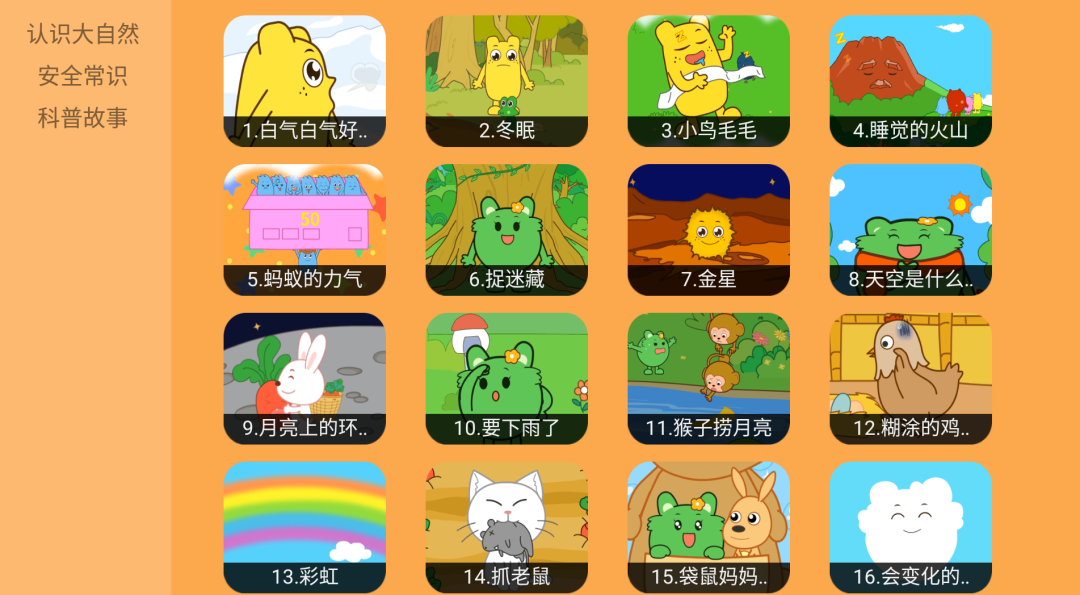1080x595 pixels.
Task: Open story 3.小鸟毛毛
Action: [708, 80]
